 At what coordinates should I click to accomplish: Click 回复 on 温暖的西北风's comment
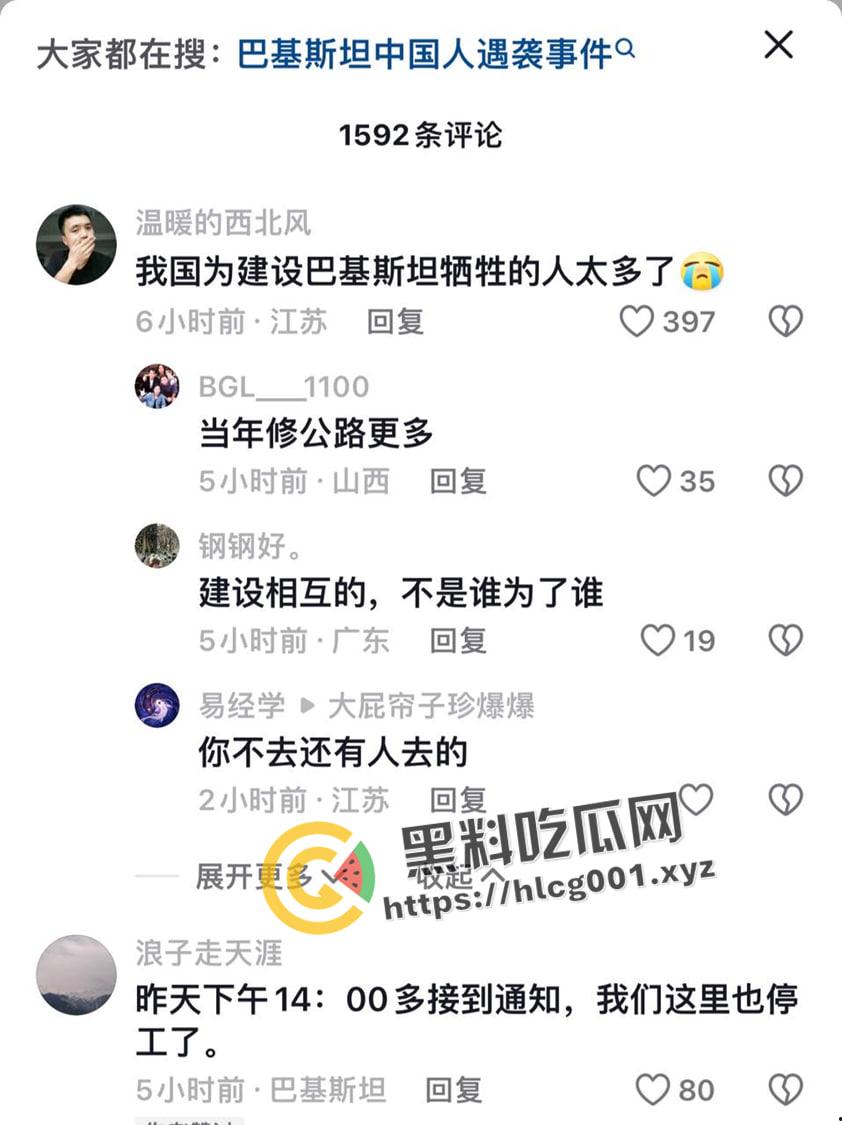[x=398, y=322]
